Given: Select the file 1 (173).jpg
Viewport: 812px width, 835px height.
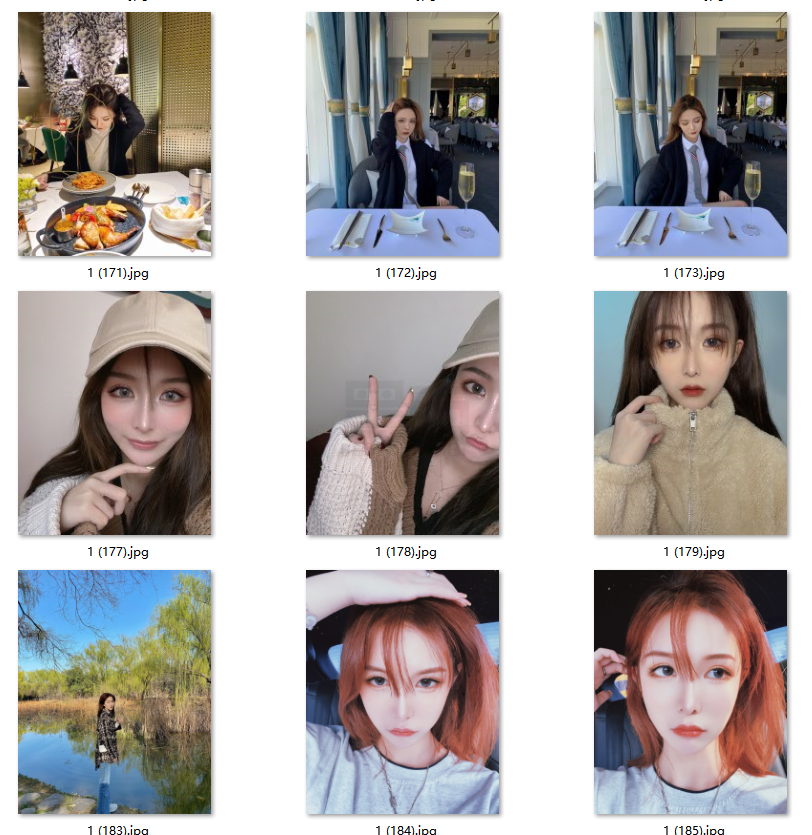Looking at the screenshot, I should (690, 134).
